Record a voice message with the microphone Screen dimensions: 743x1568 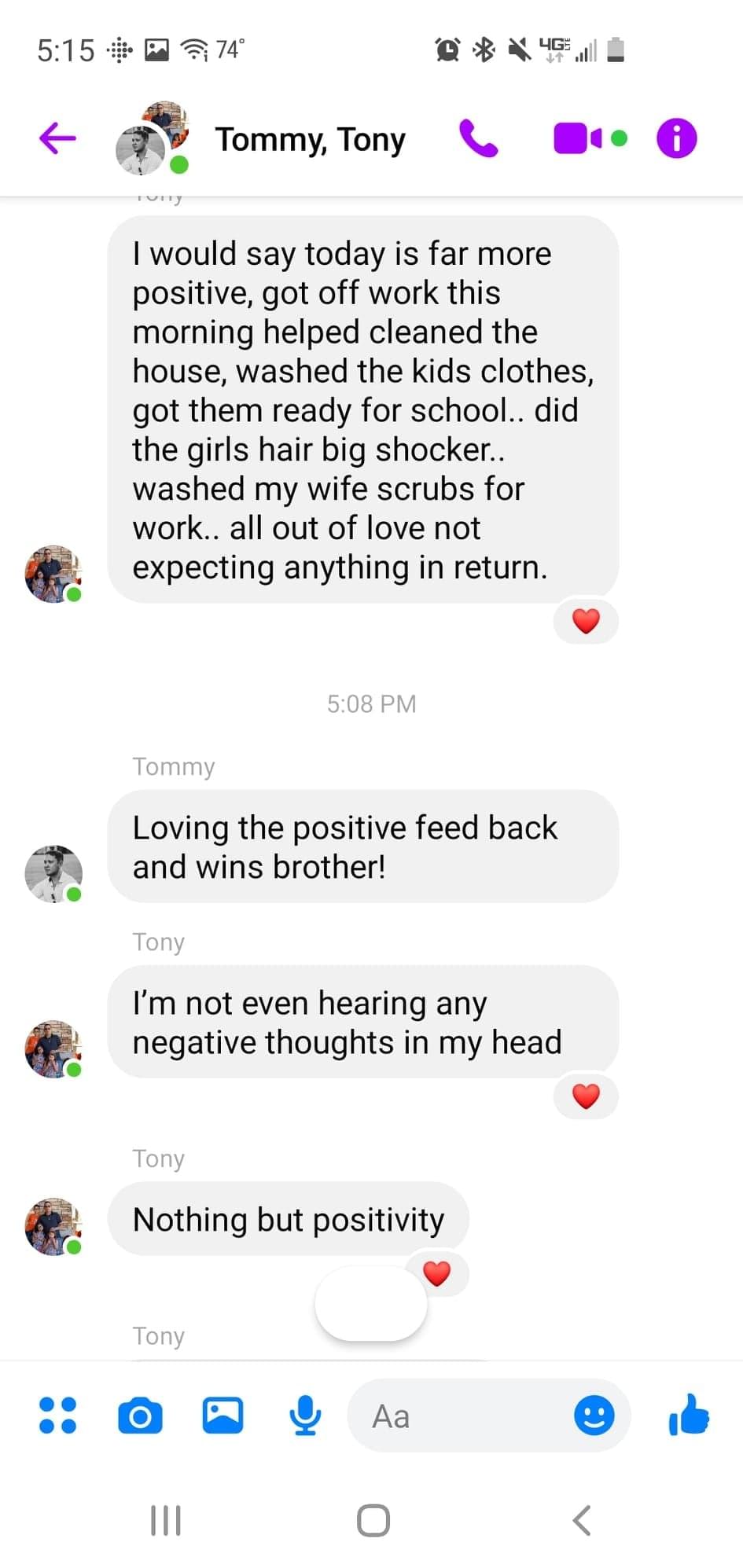click(304, 1416)
